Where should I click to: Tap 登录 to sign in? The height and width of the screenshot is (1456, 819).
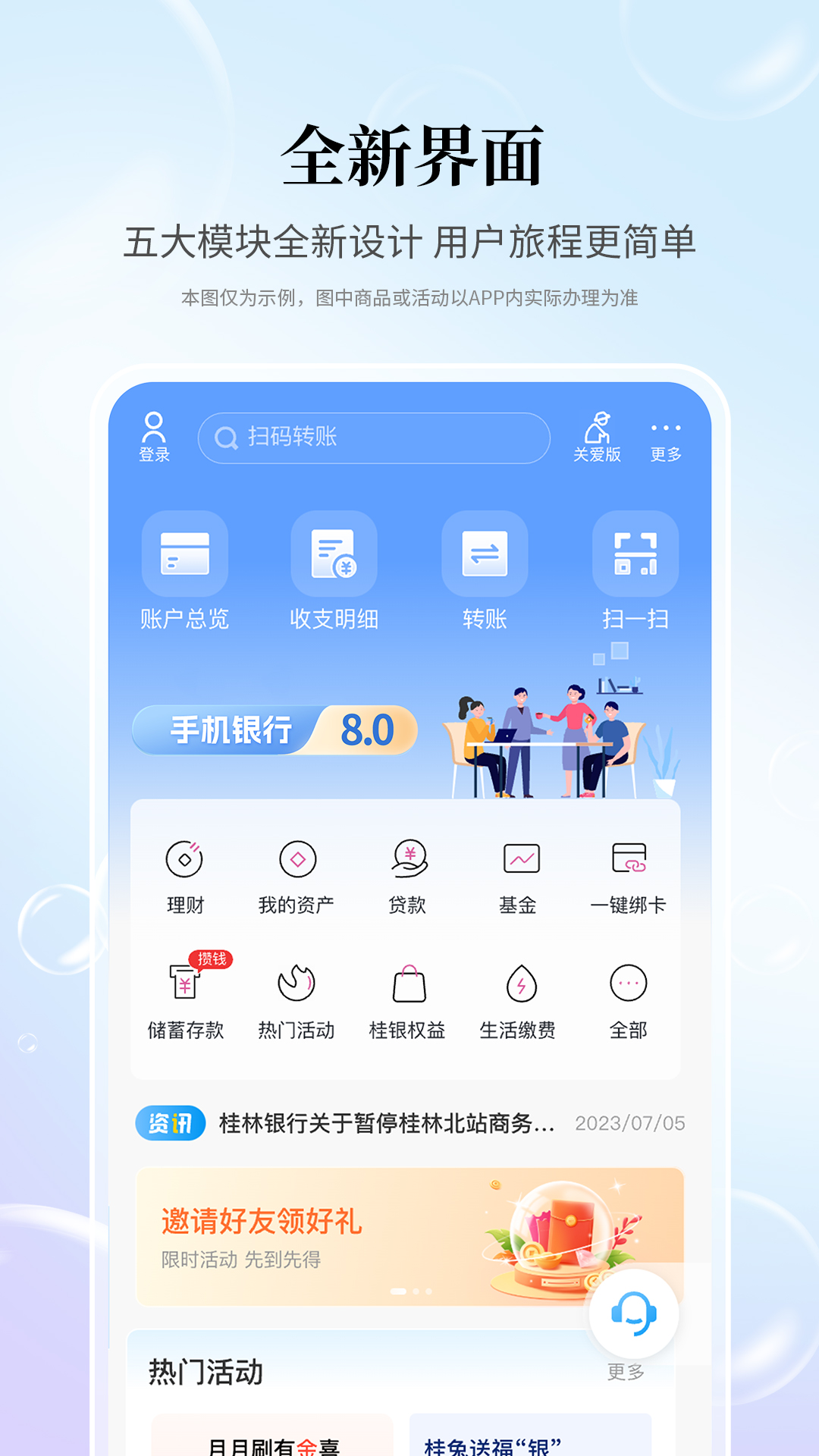(155, 436)
